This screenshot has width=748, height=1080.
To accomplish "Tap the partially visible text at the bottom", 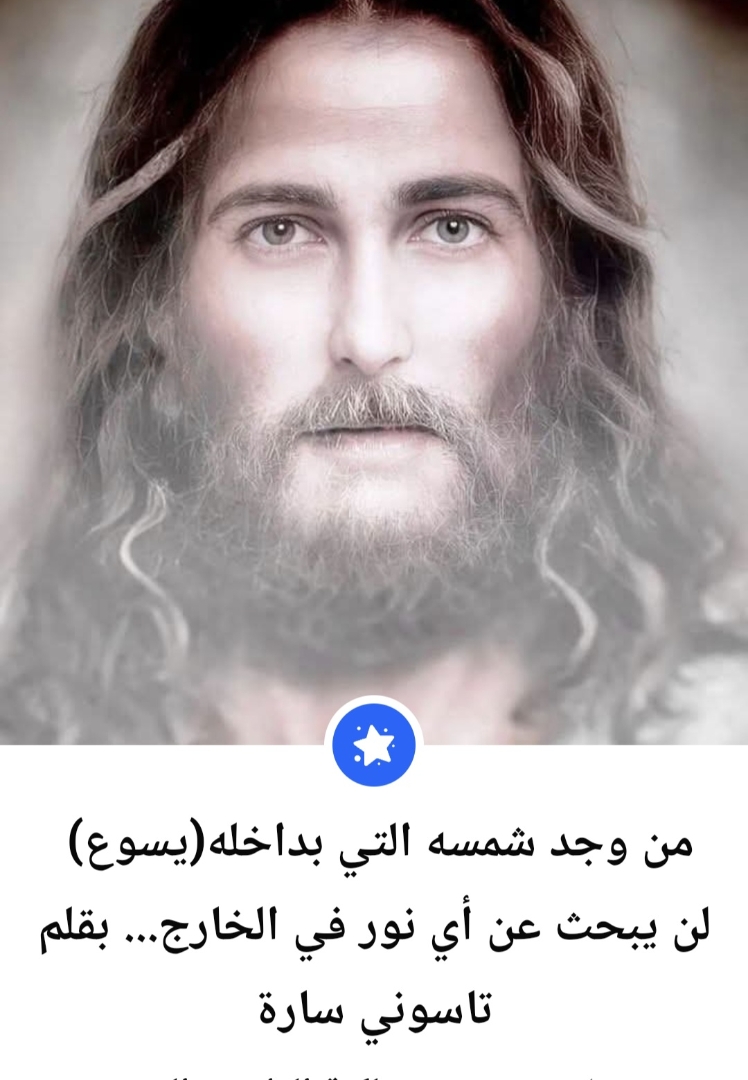I will coord(374,1072).
